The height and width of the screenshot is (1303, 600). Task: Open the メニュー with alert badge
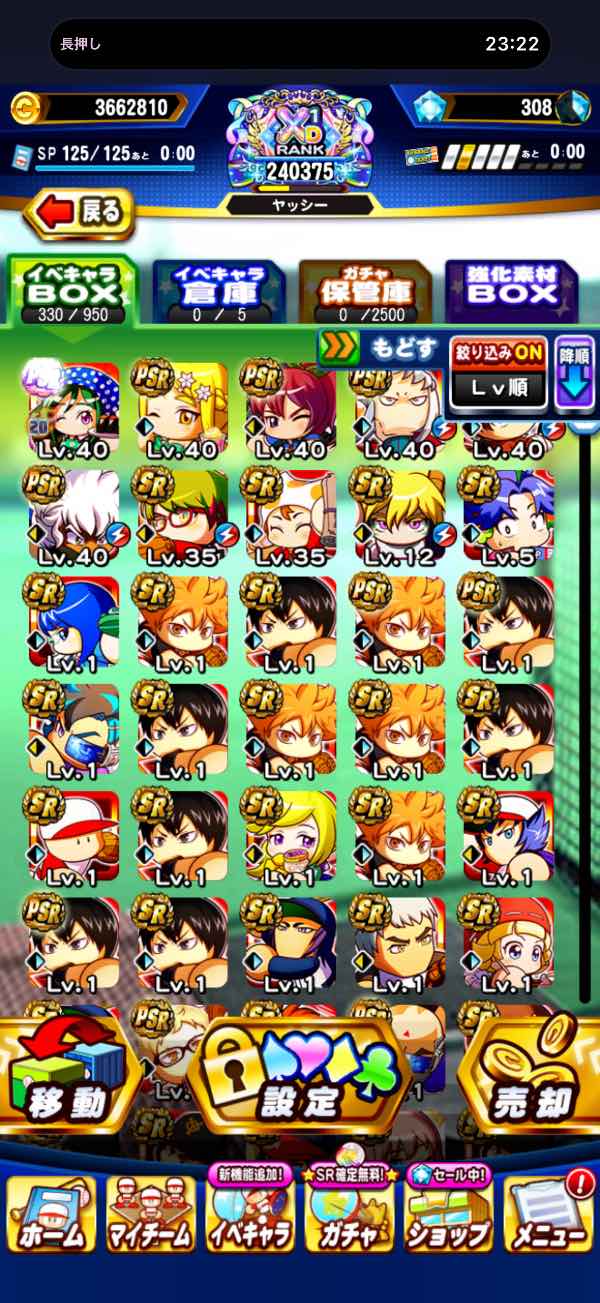547,1215
